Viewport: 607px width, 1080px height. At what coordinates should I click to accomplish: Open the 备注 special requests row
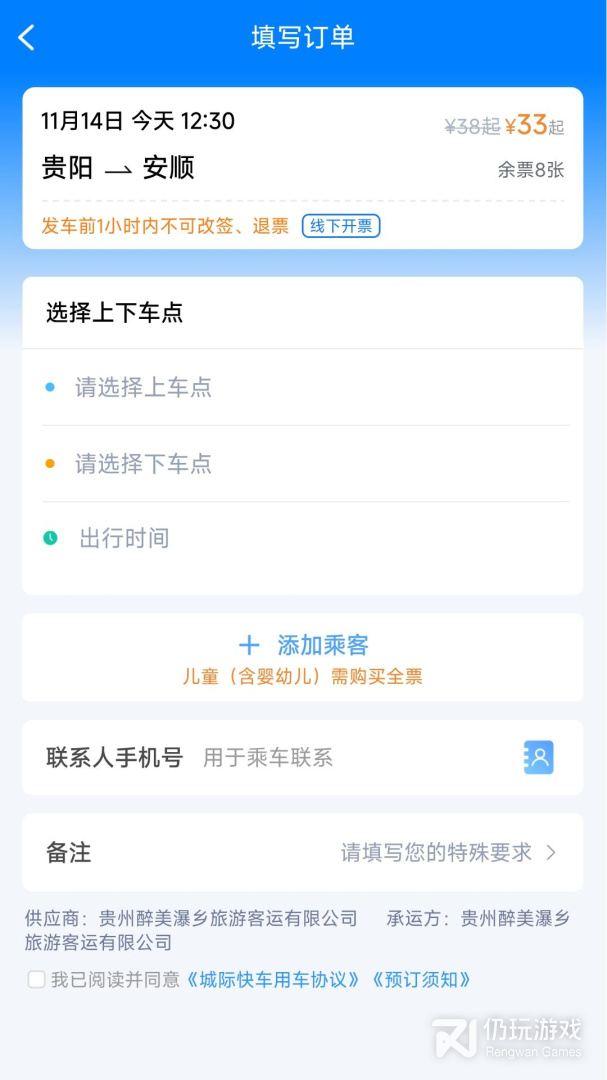click(302, 853)
